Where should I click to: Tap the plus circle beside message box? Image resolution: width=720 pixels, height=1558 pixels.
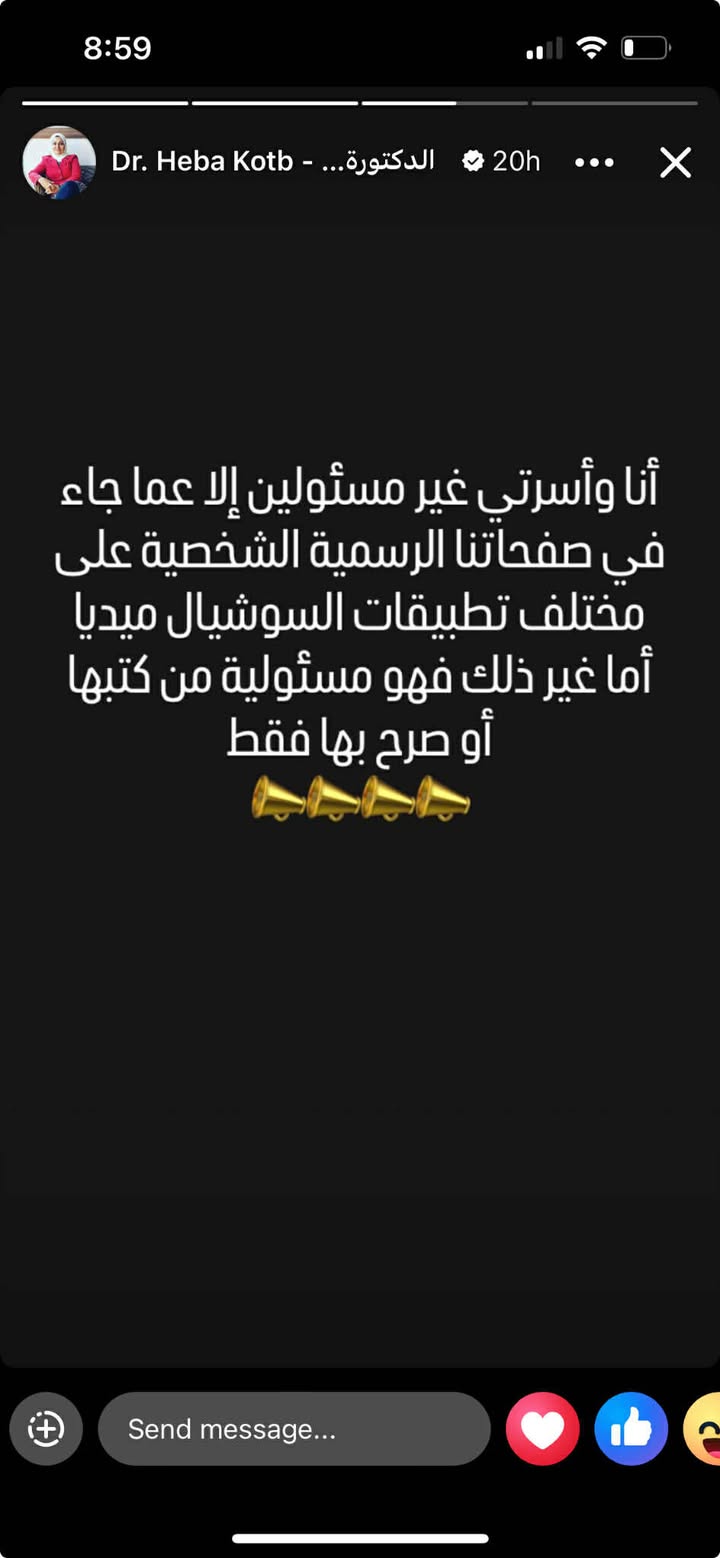(x=46, y=1429)
